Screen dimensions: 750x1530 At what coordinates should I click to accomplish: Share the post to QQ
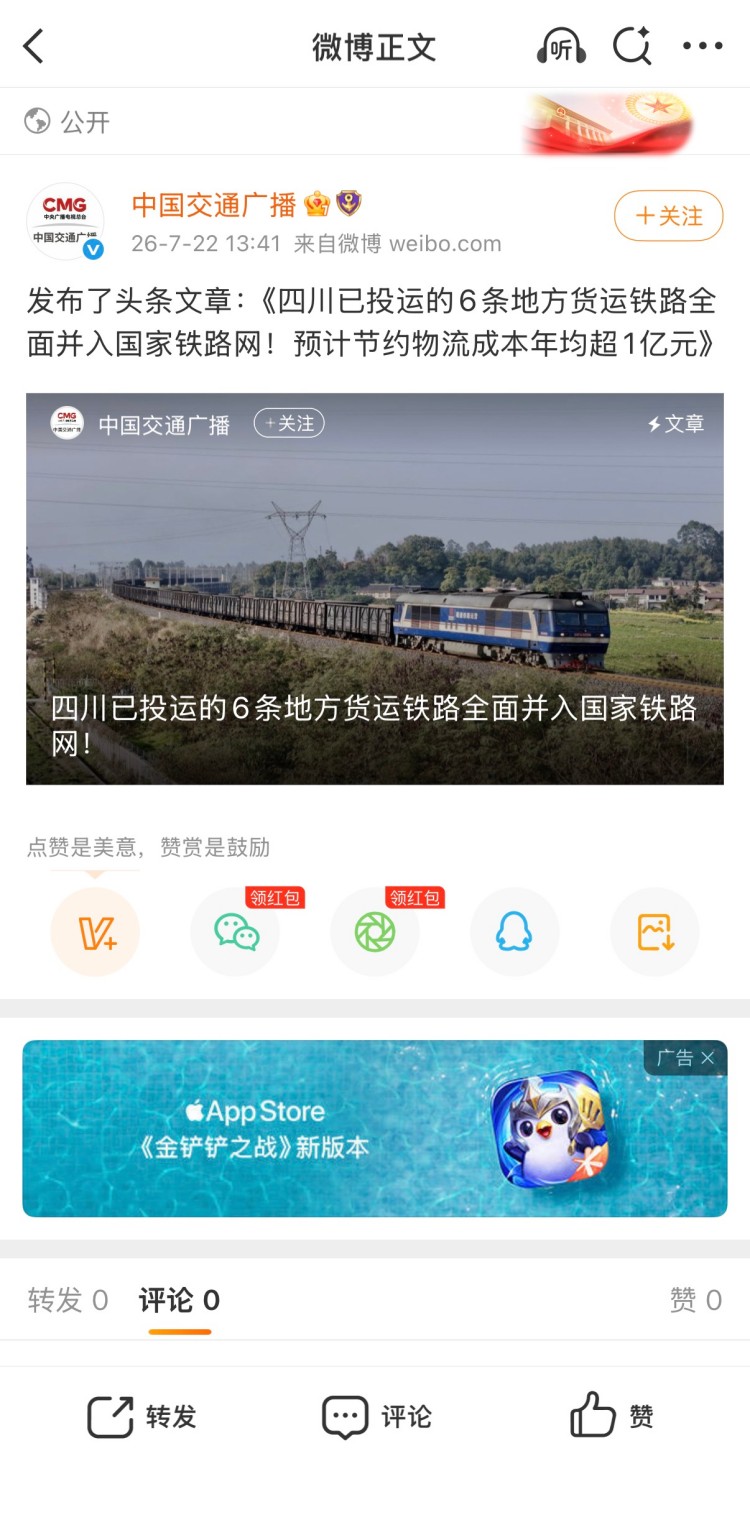tap(515, 932)
